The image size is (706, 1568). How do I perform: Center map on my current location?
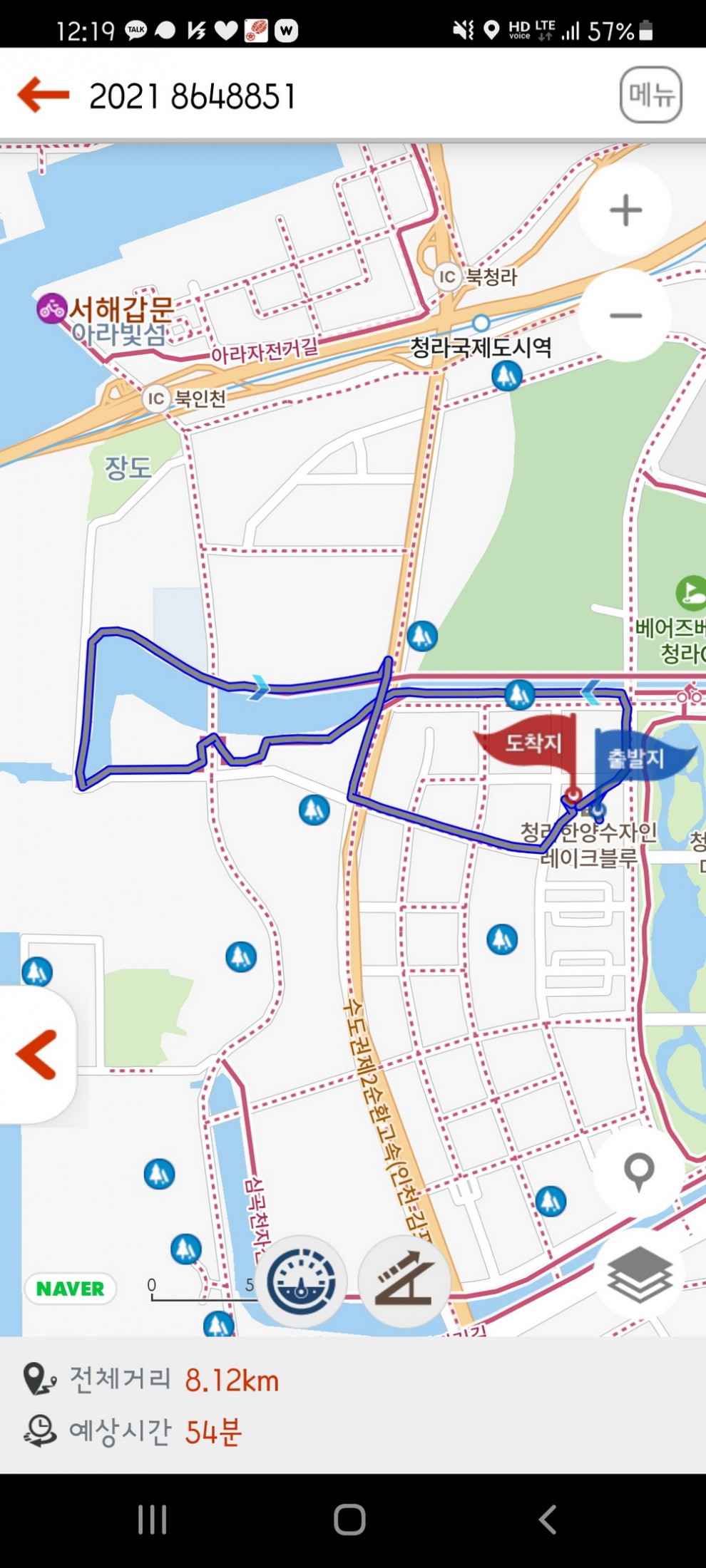[x=638, y=1171]
